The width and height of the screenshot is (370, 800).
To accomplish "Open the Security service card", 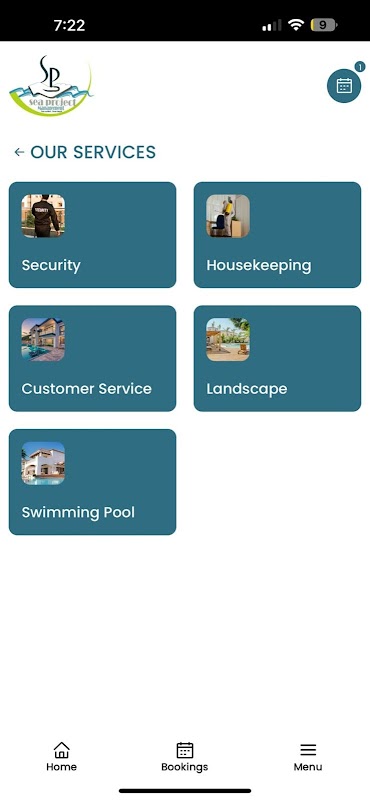I will pos(92,235).
